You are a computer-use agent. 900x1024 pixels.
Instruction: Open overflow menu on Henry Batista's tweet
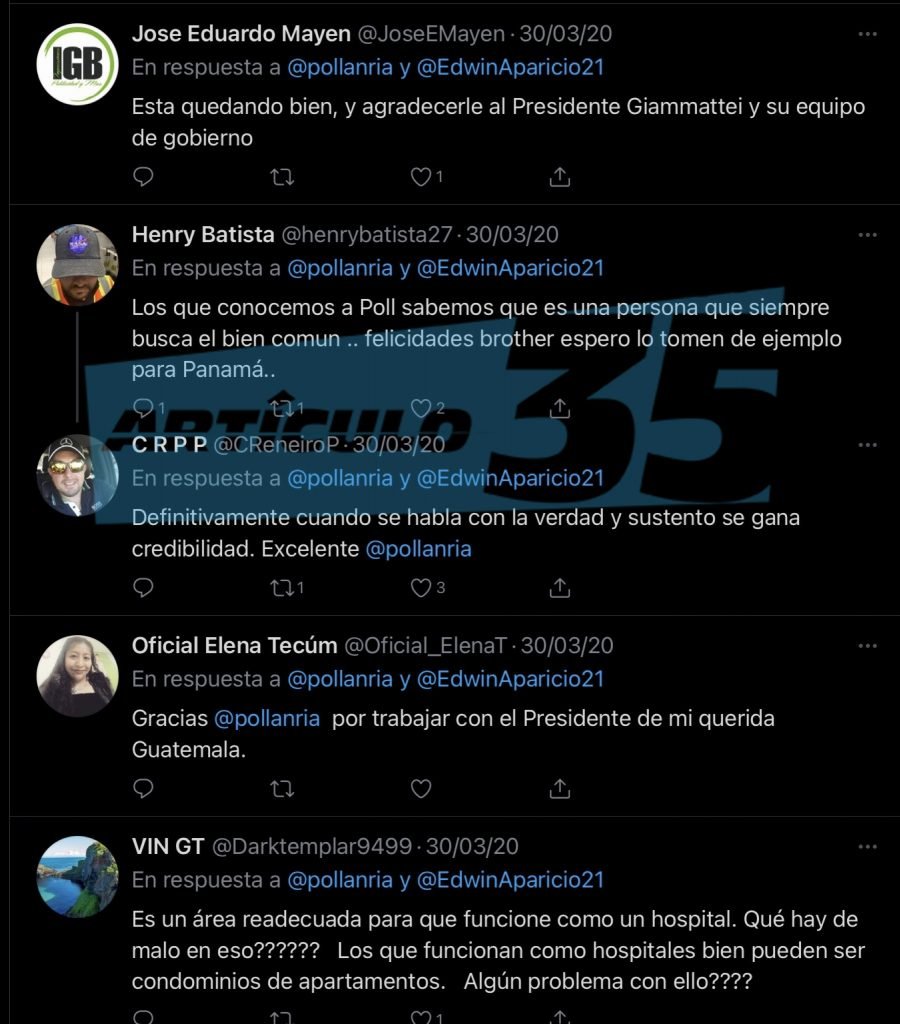pyautogui.click(x=867, y=235)
